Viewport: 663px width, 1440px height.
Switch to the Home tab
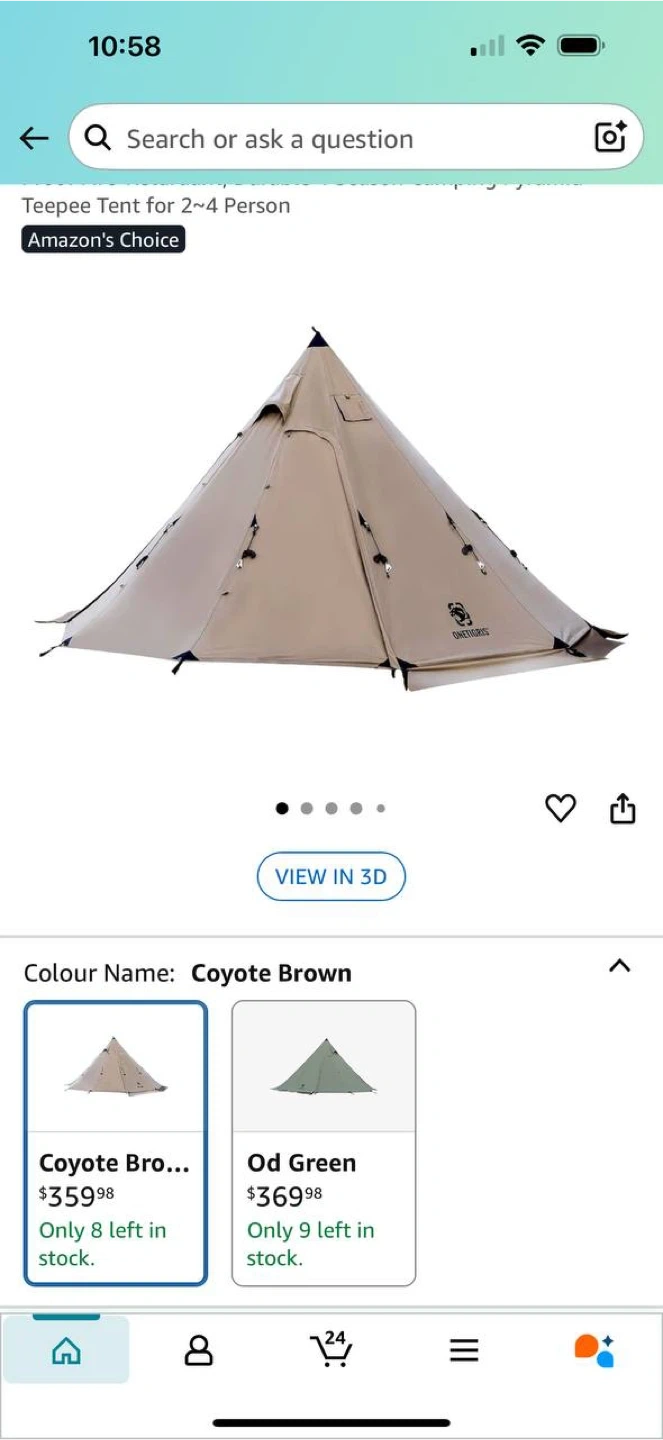coord(66,1351)
